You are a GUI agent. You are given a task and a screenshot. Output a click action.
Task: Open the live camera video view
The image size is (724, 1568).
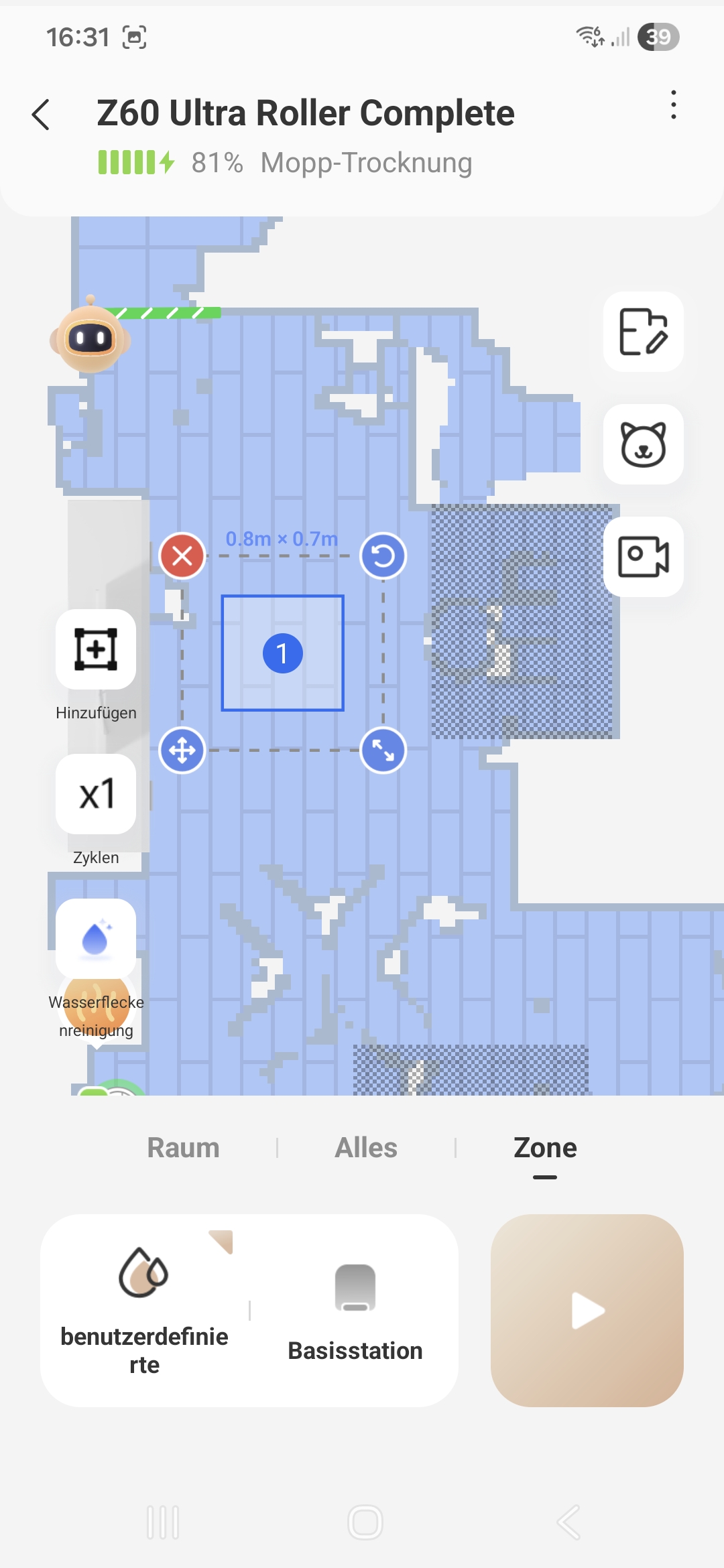(x=643, y=557)
